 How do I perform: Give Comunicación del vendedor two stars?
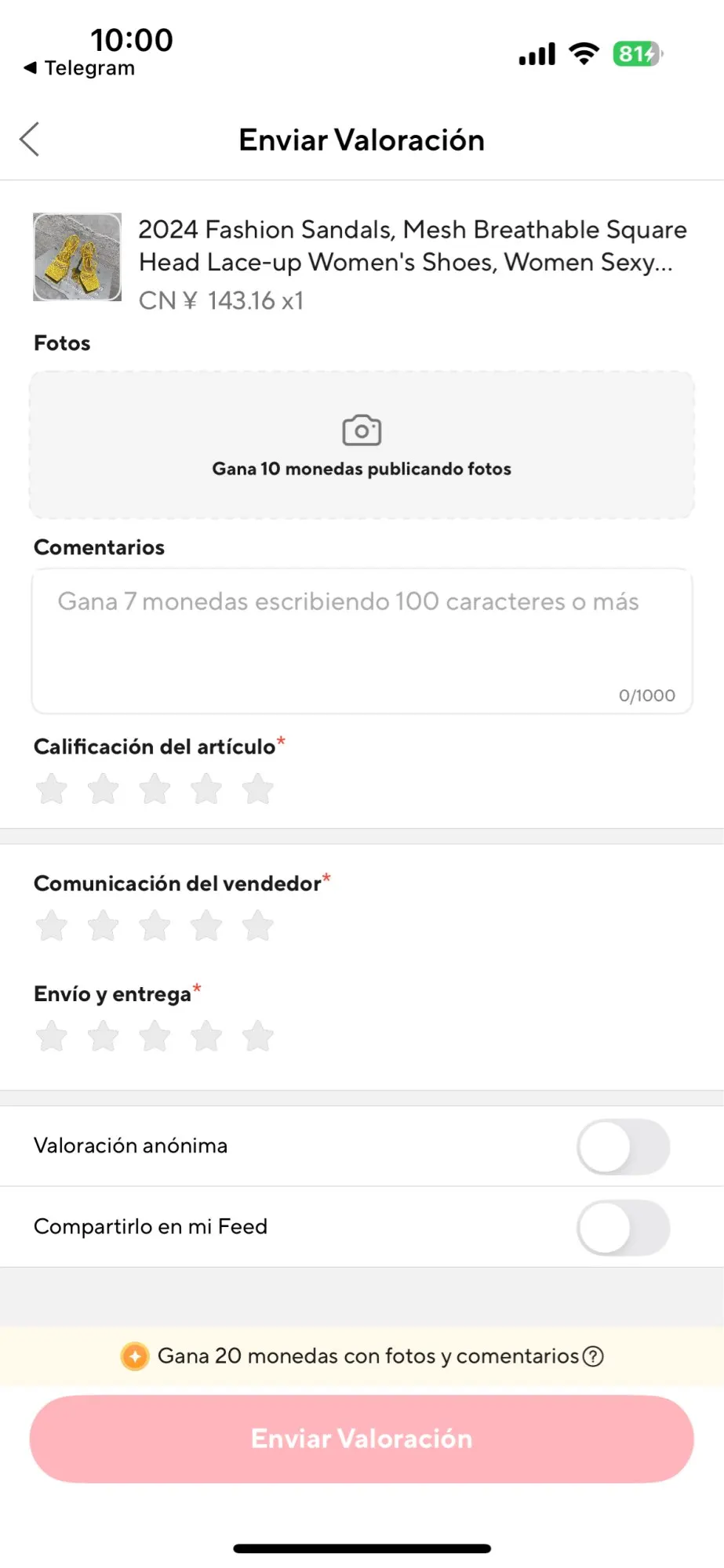tap(104, 926)
